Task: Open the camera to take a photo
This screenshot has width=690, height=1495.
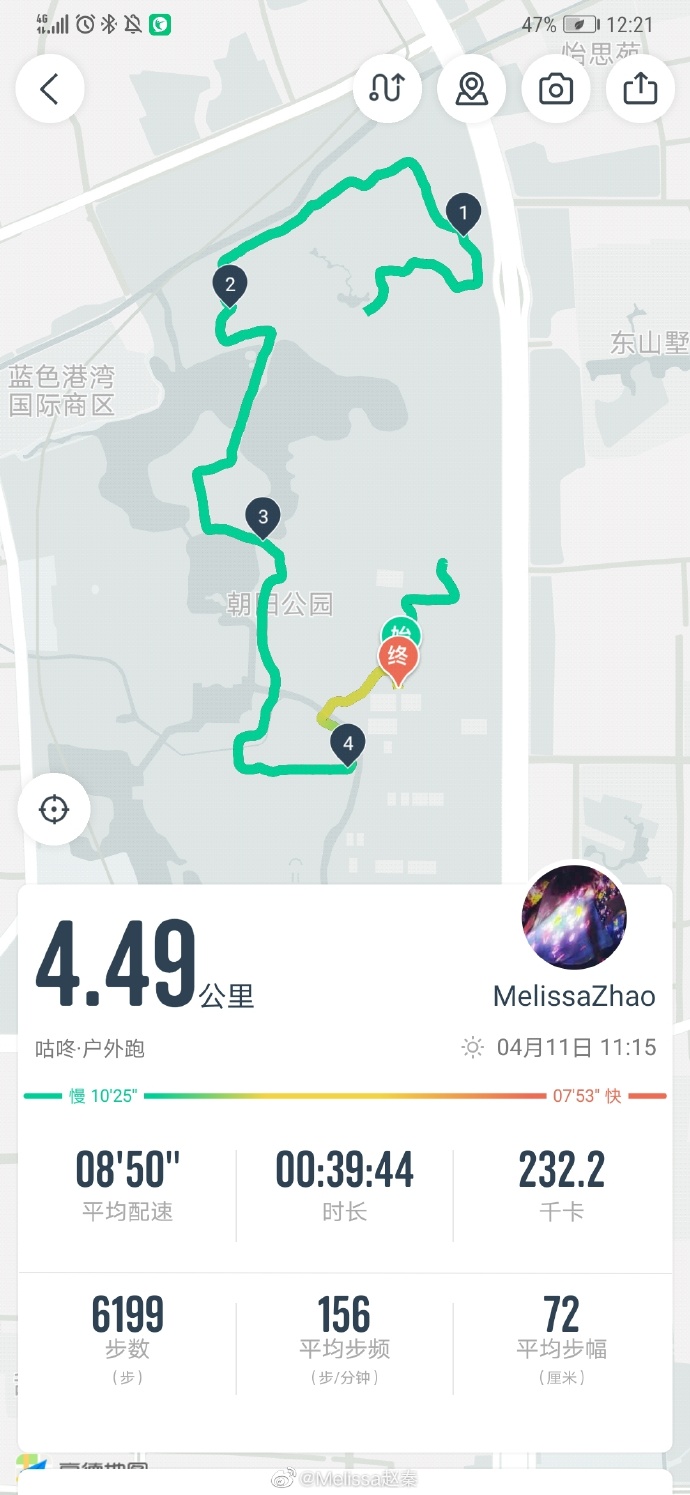Action: pos(555,89)
